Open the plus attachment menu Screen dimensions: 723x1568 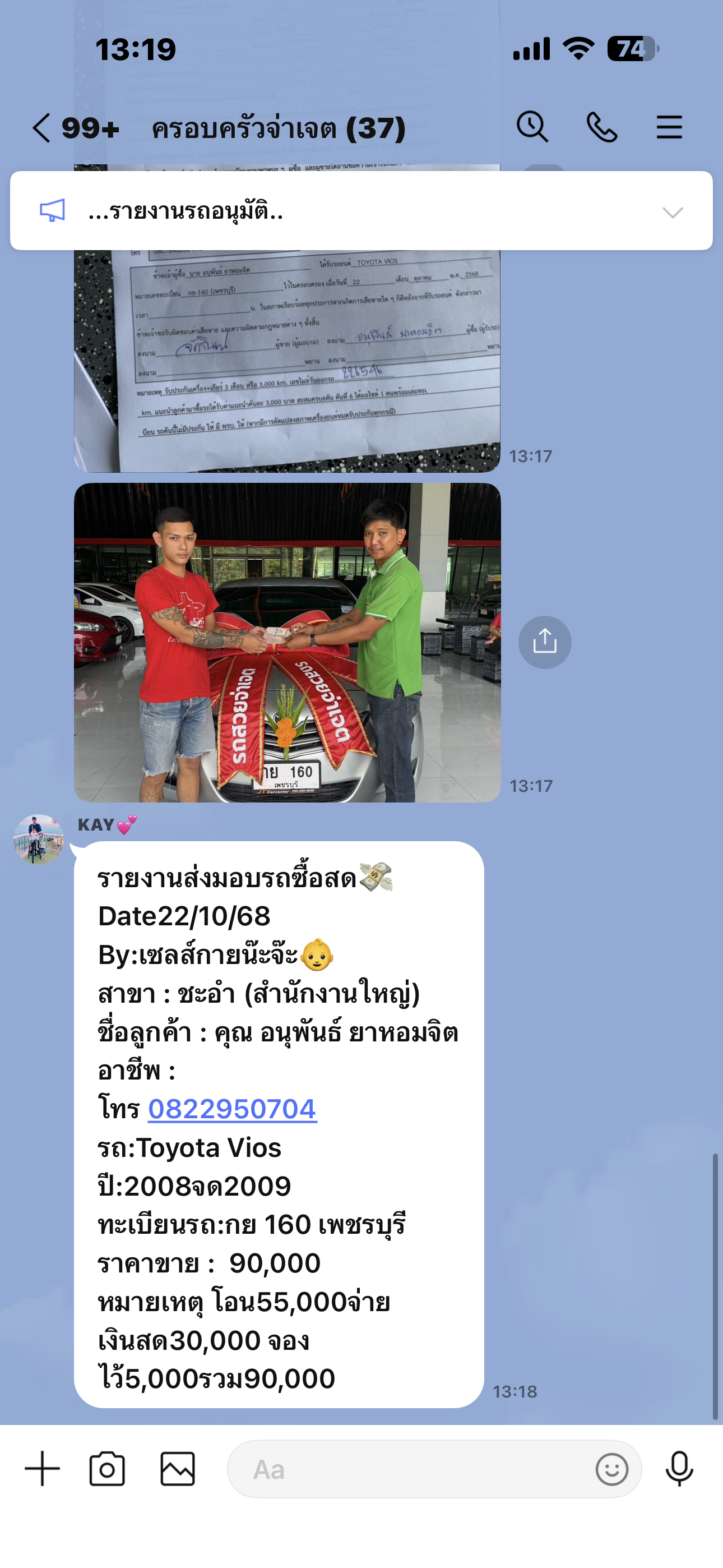click(x=42, y=1468)
